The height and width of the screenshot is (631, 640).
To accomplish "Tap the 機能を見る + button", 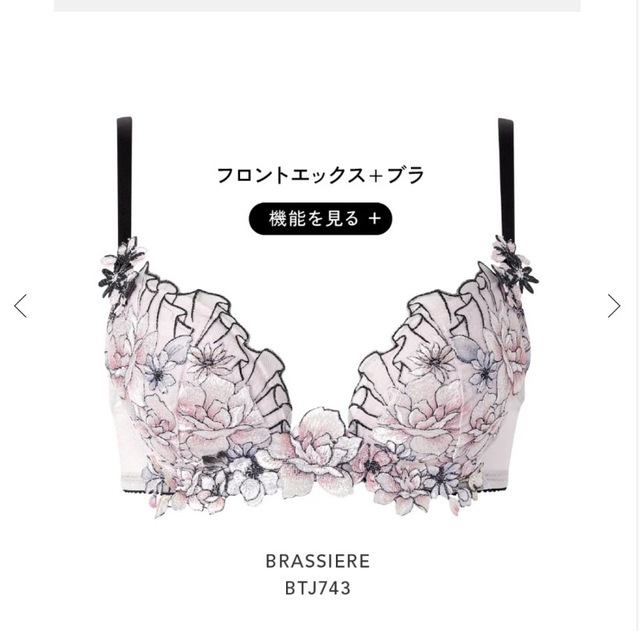I will click(x=320, y=219).
